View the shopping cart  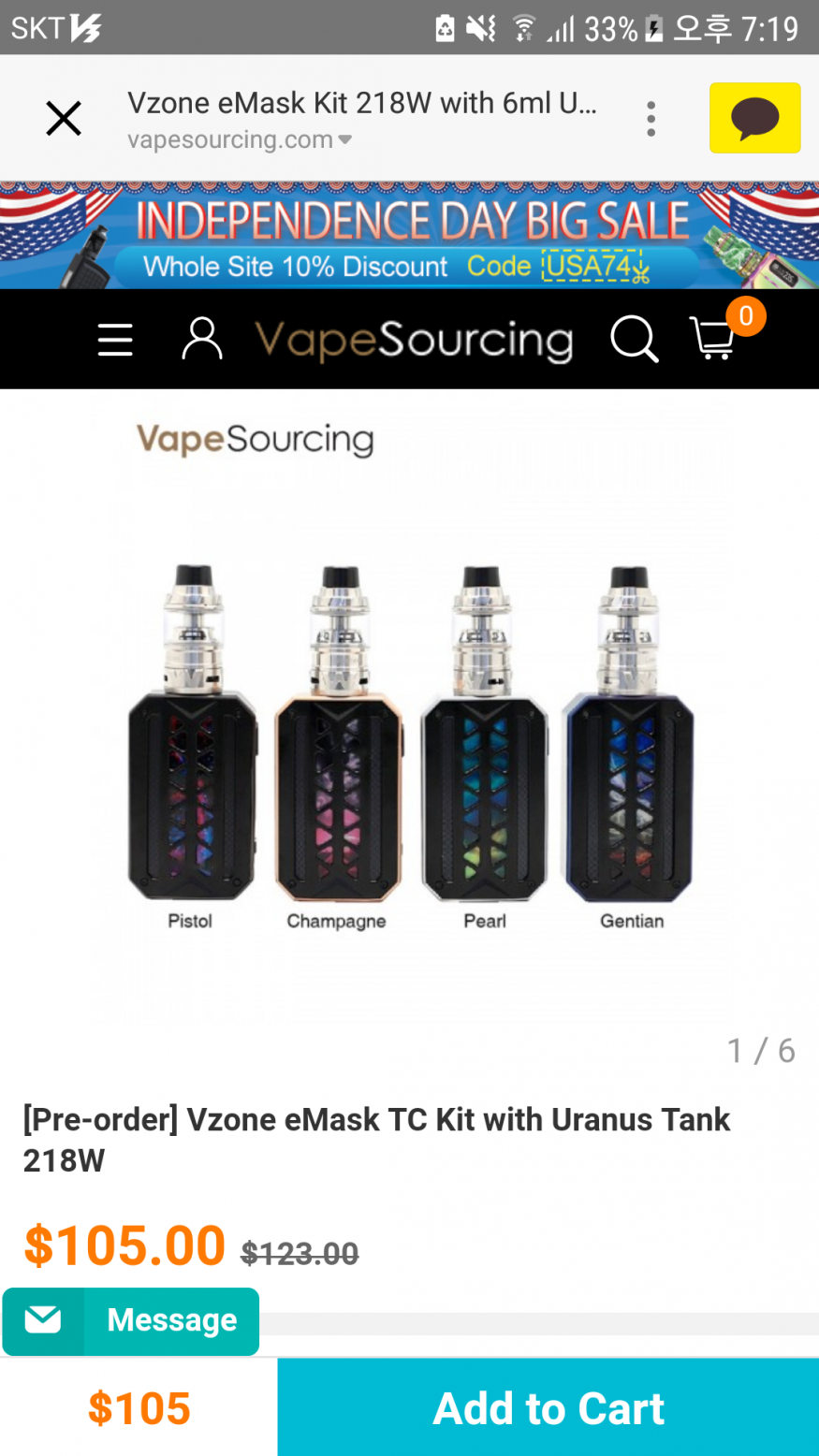click(714, 339)
